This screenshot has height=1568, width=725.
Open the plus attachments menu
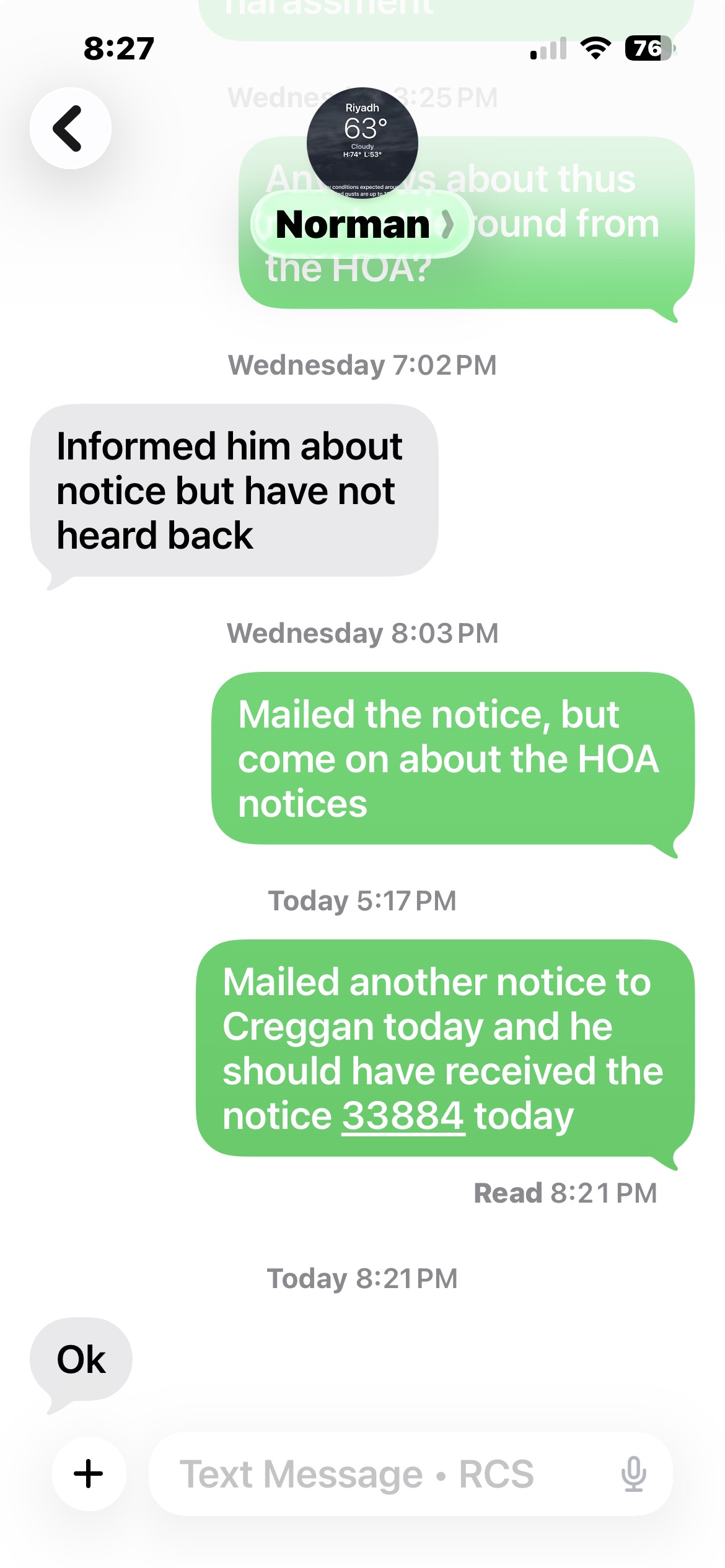click(x=89, y=1473)
